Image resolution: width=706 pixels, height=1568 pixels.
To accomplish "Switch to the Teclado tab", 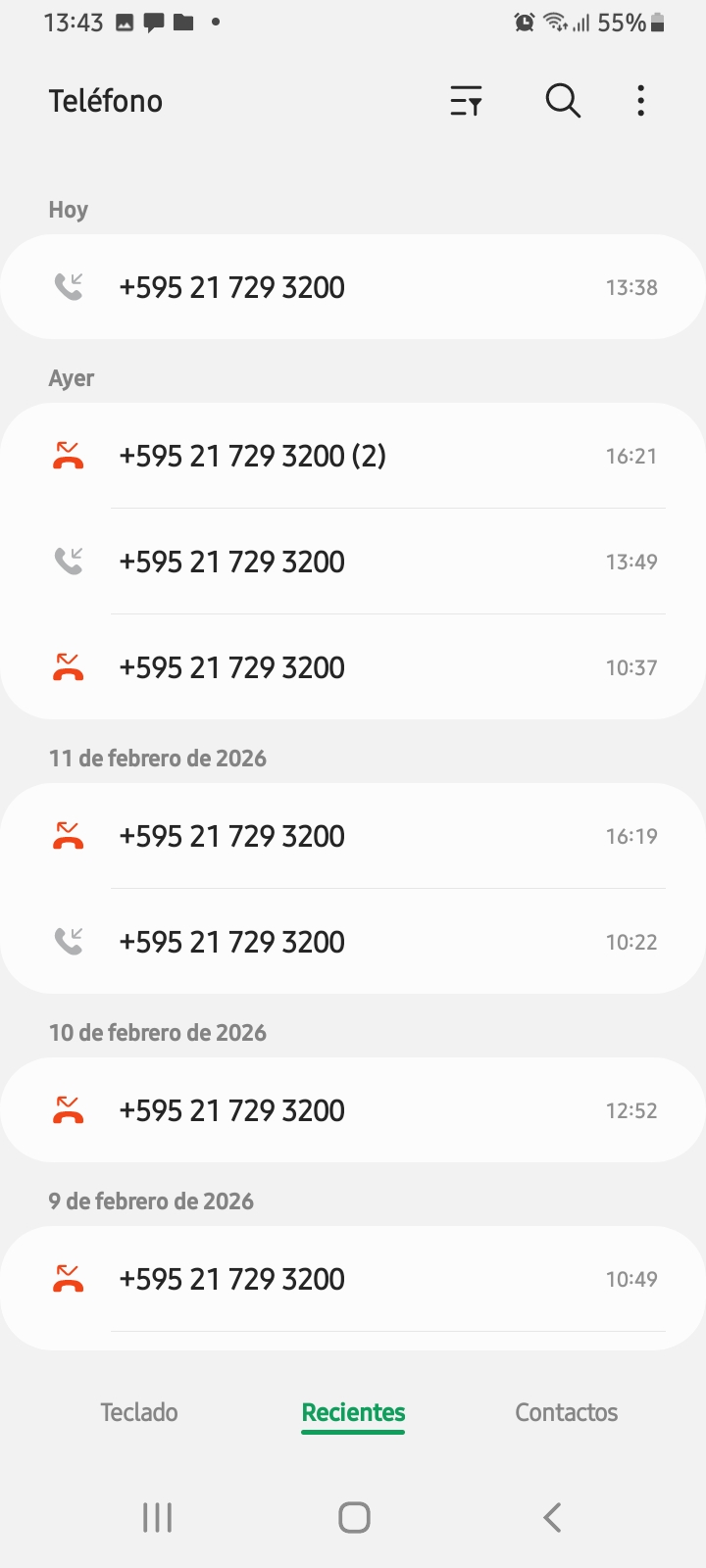I will [139, 1412].
